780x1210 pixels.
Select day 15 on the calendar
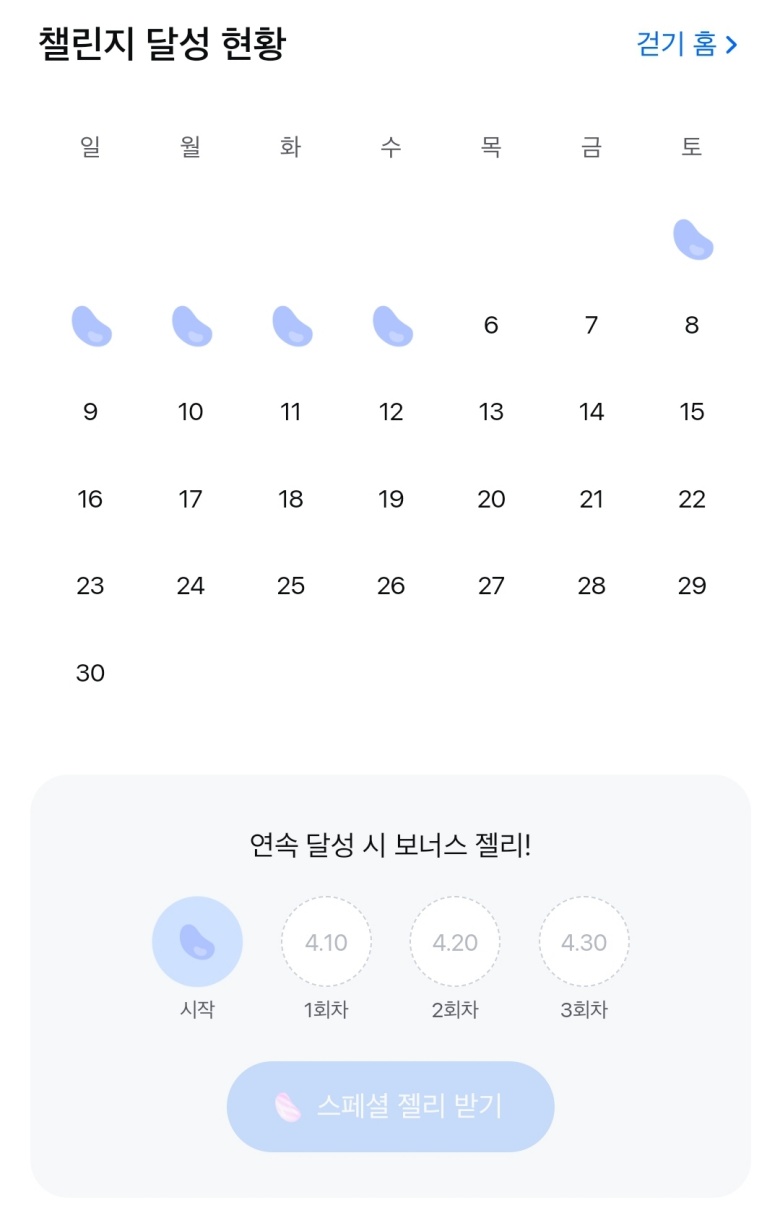691,411
